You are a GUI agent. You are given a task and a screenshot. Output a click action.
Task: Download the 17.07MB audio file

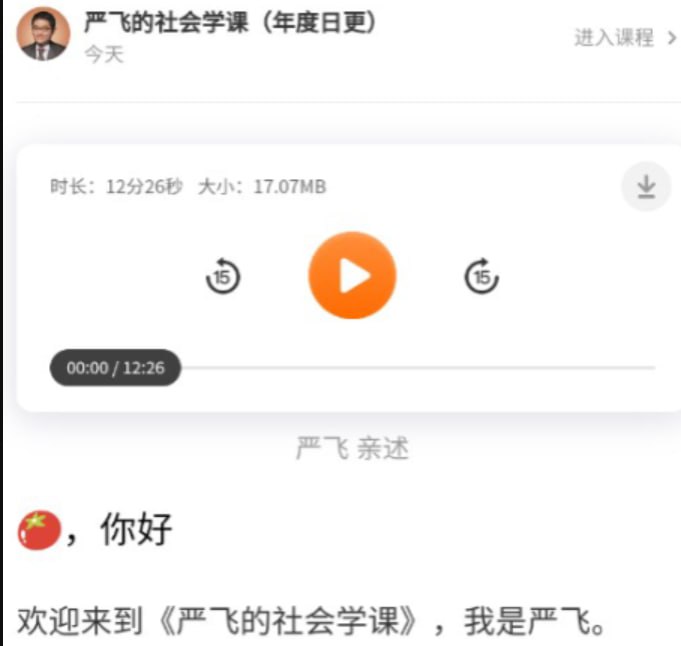(x=646, y=187)
